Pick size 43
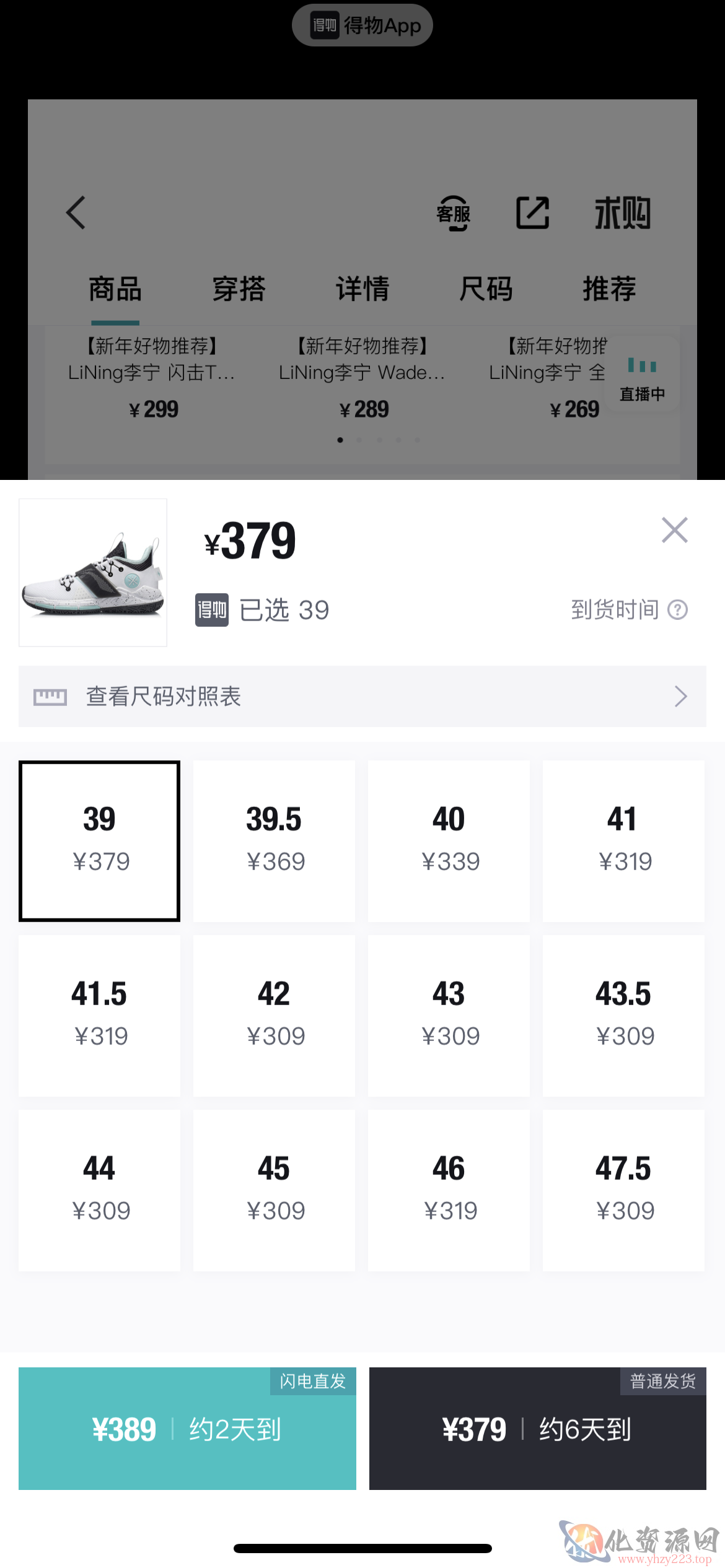 449,1016
